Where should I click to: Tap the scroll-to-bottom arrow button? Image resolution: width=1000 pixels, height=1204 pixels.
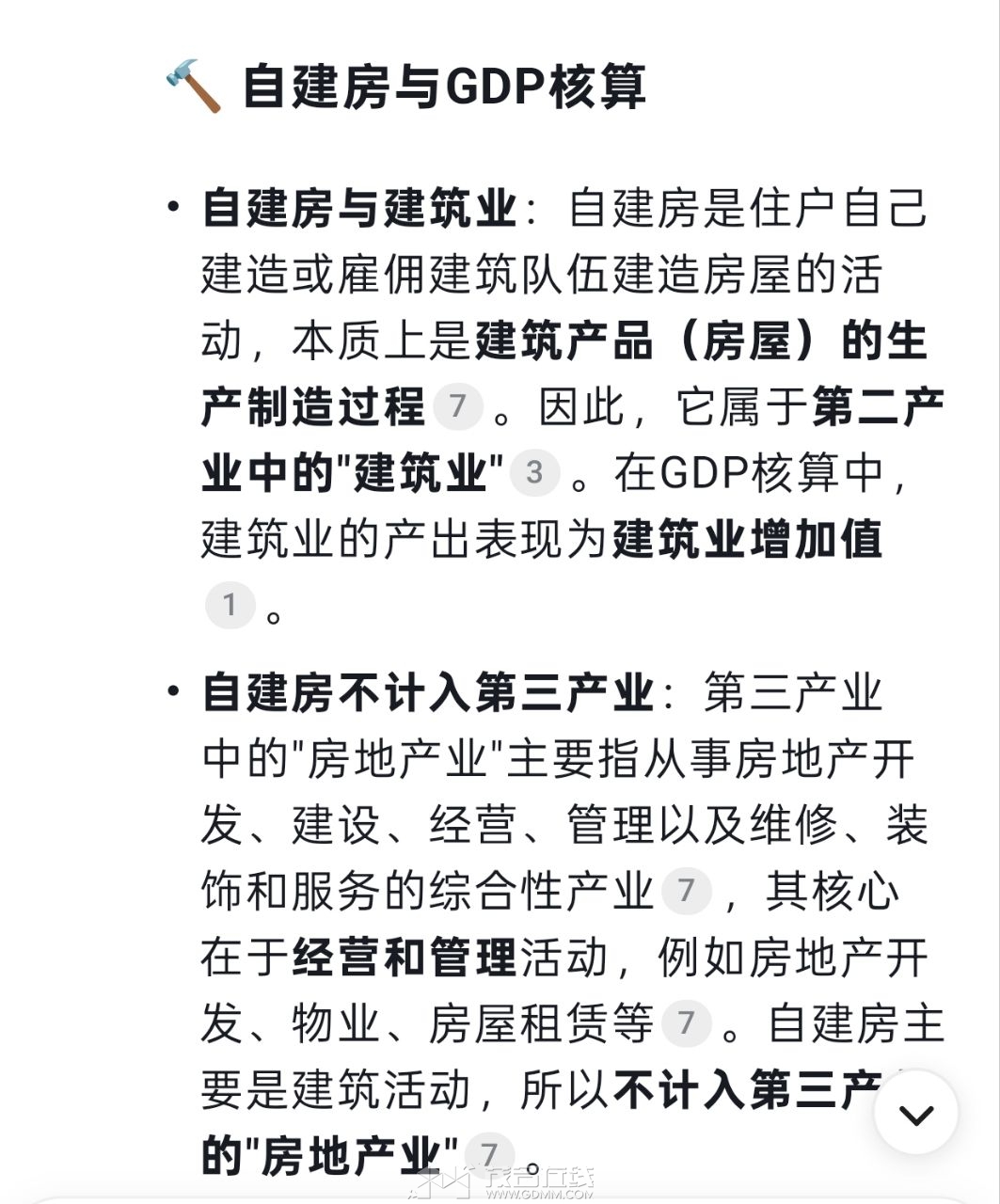coord(915,1114)
